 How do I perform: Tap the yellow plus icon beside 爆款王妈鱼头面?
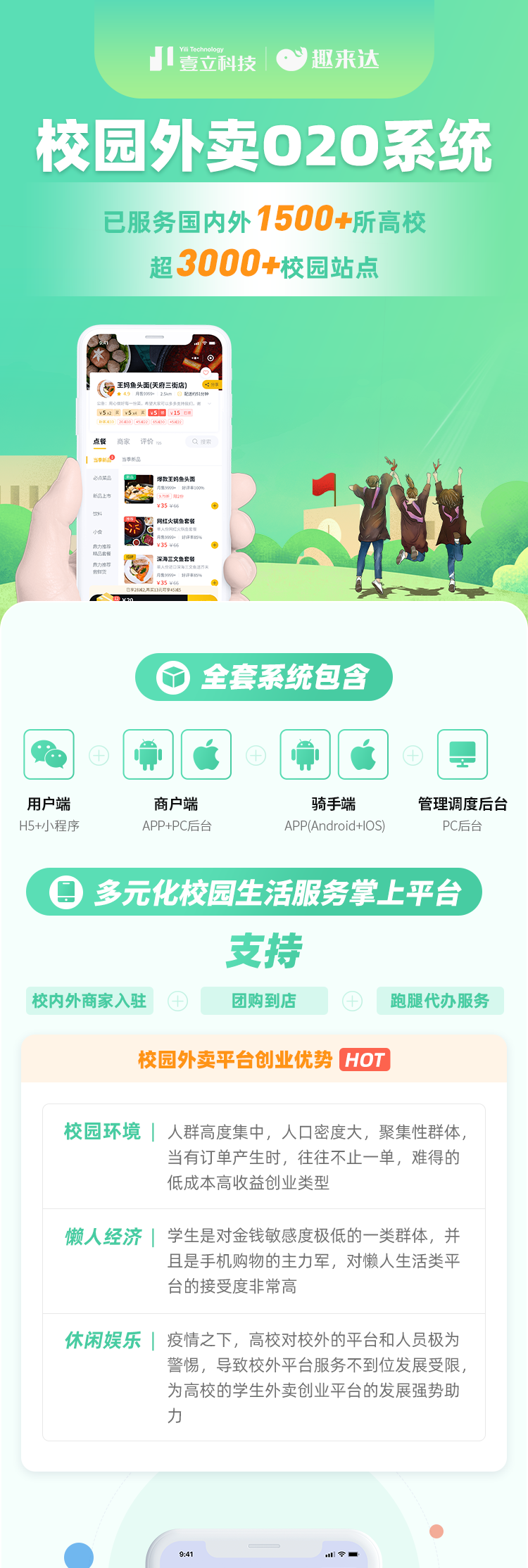214,505
